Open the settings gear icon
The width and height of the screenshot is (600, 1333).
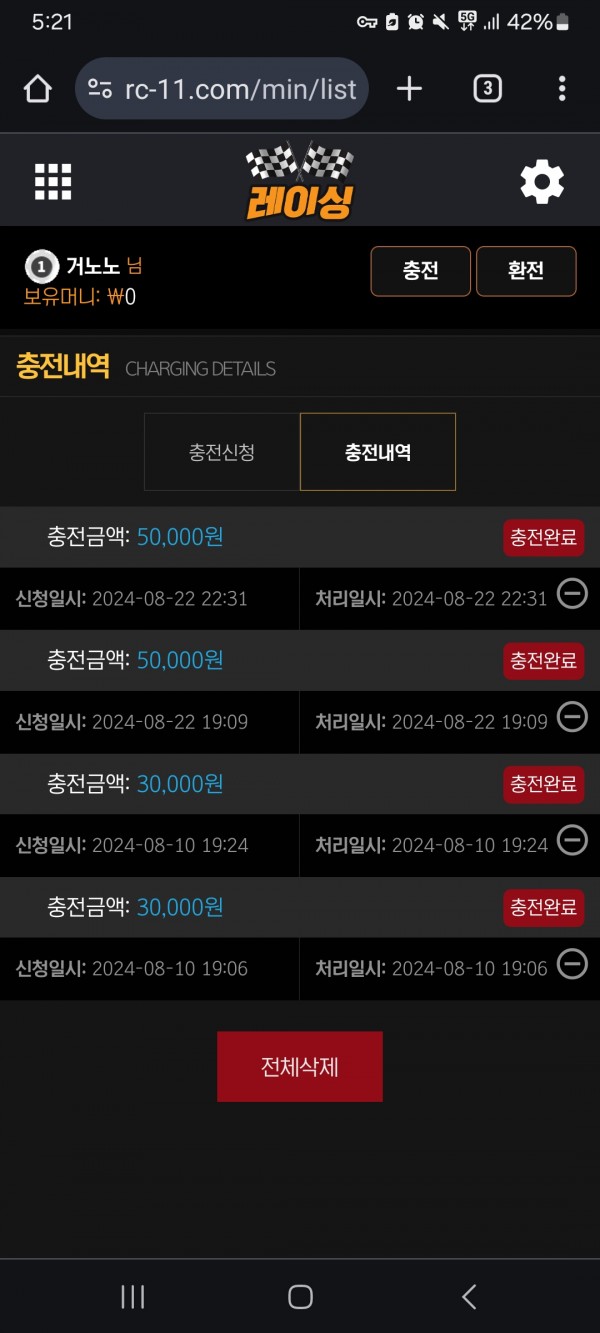(542, 182)
